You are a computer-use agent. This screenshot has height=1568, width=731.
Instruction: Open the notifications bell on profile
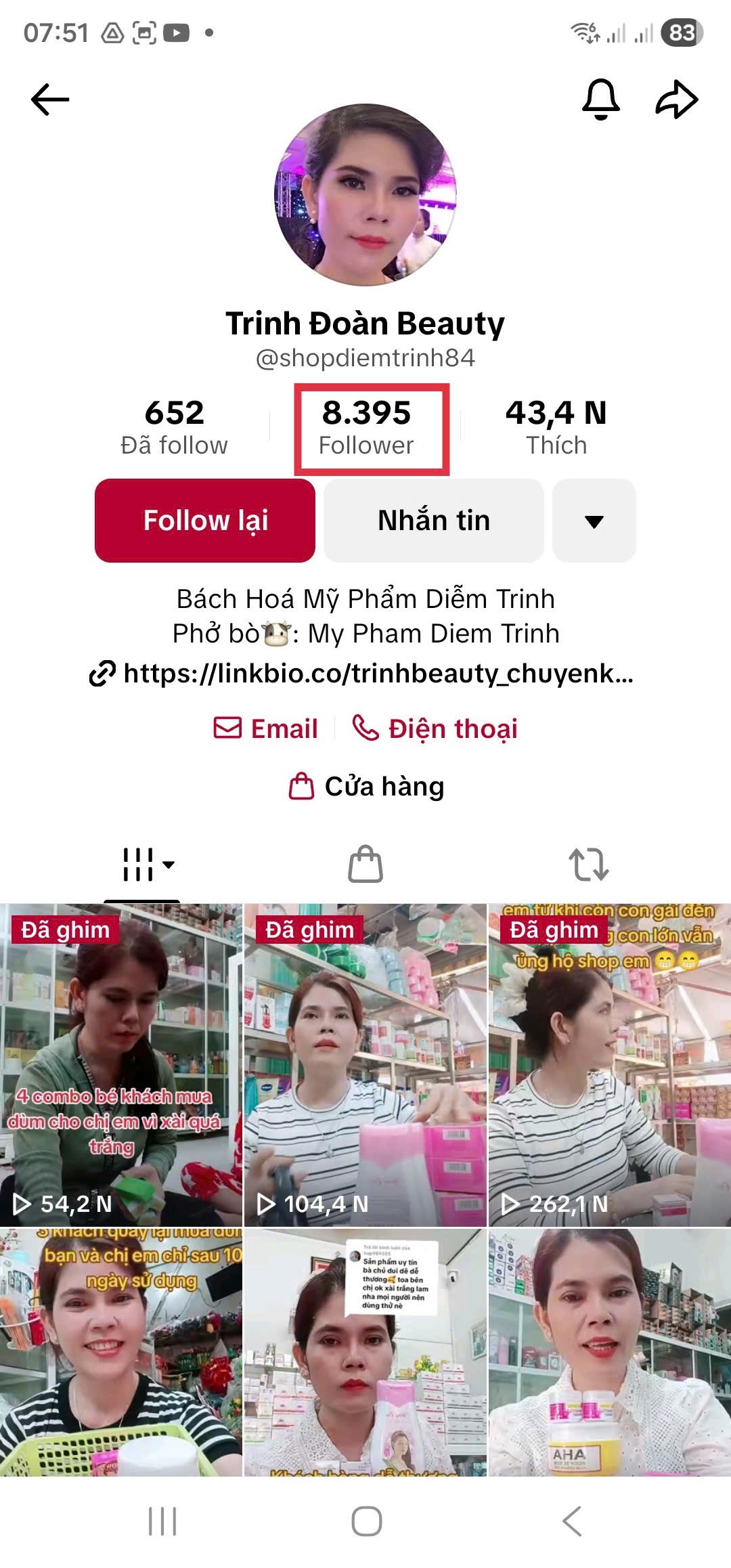[600, 99]
